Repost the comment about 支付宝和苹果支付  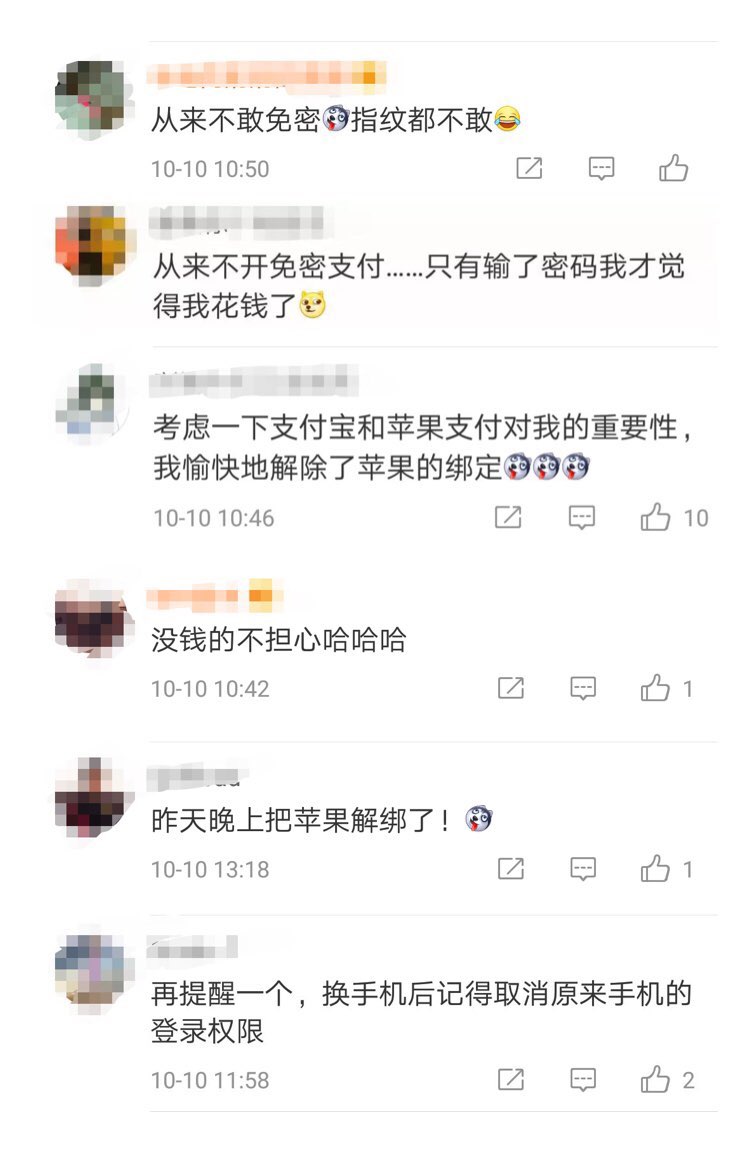(509, 517)
